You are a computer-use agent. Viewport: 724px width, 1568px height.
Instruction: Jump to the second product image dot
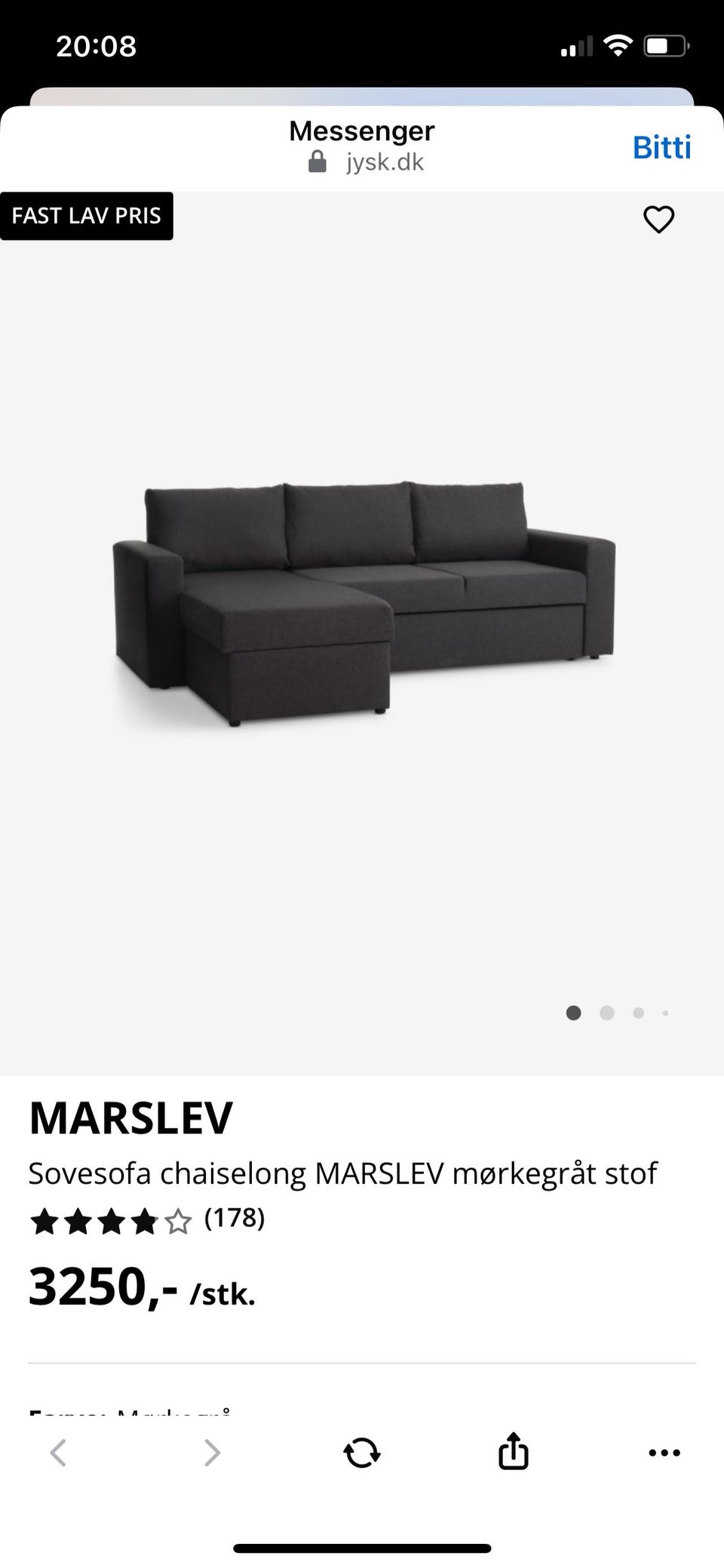point(607,1013)
